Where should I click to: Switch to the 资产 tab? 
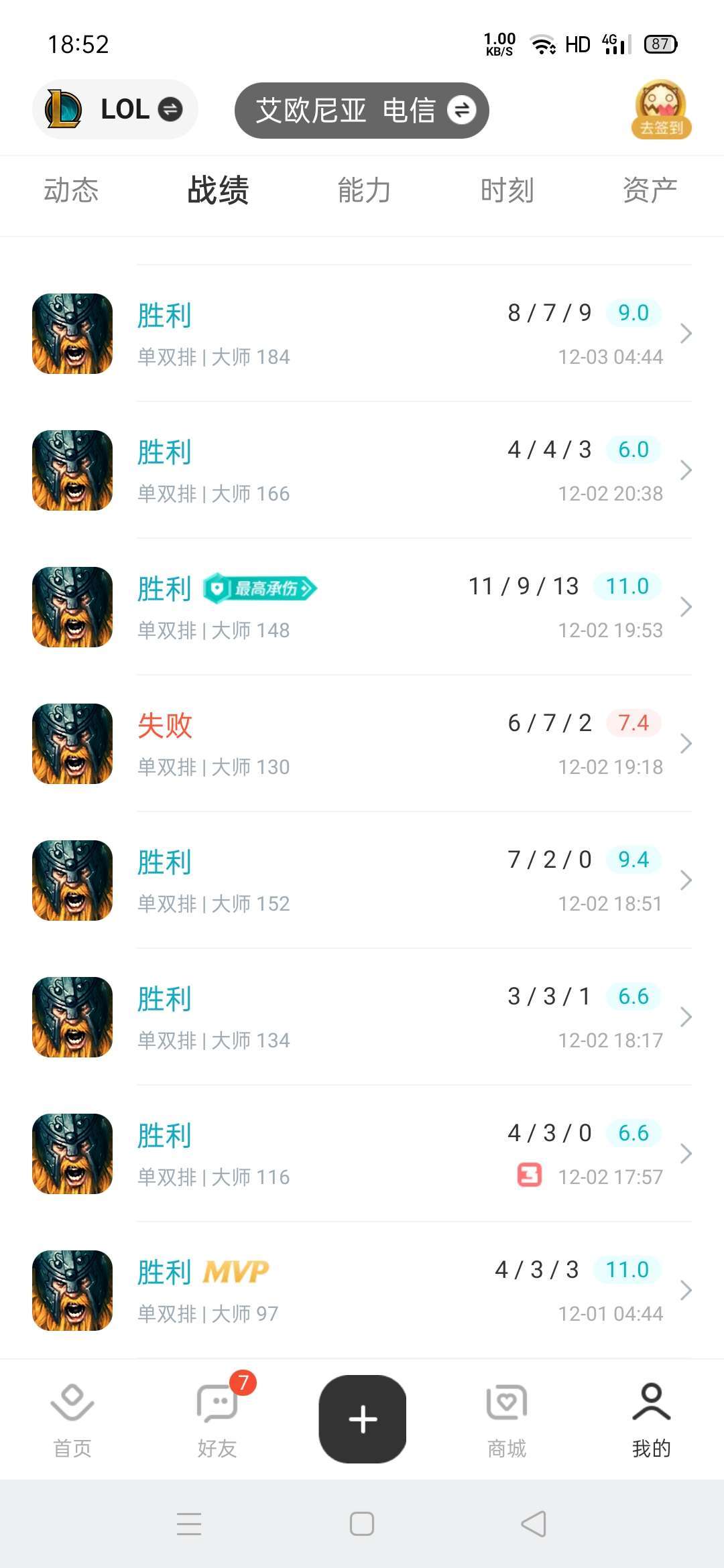click(651, 191)
